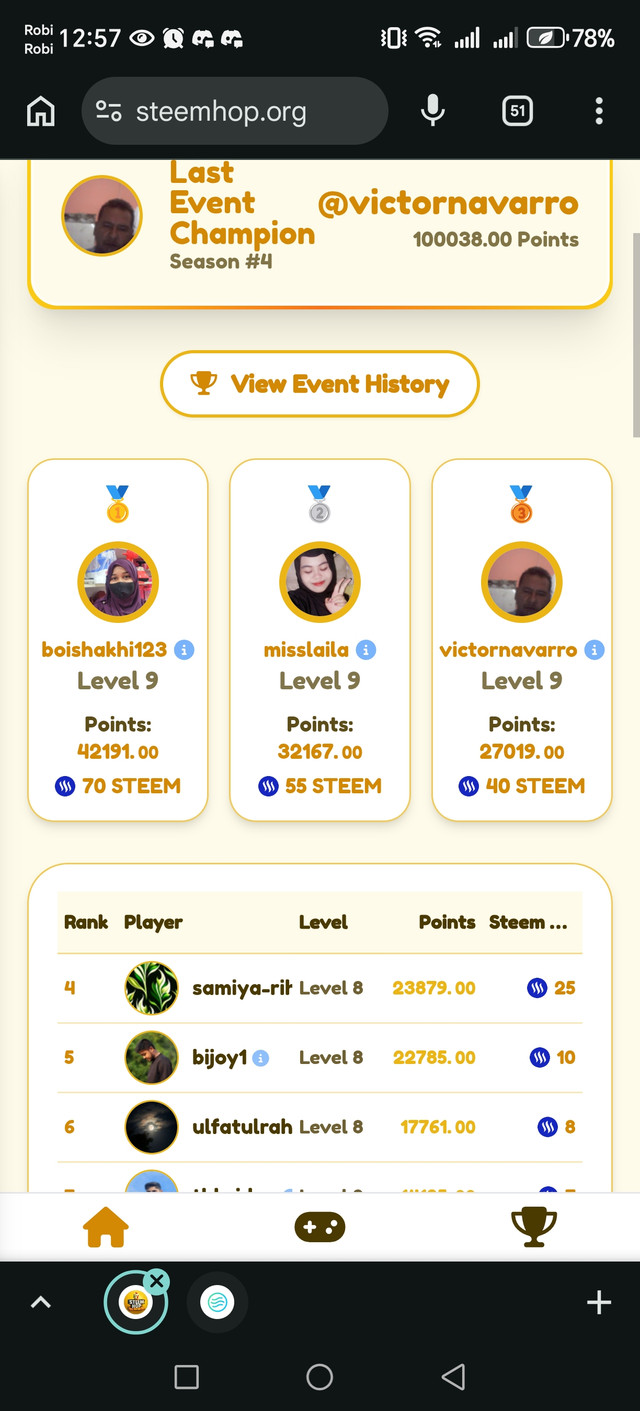640x1411 pixels.
Task: Switch to the second browser tab in the strip
Action: click(x=217, y=1302)
